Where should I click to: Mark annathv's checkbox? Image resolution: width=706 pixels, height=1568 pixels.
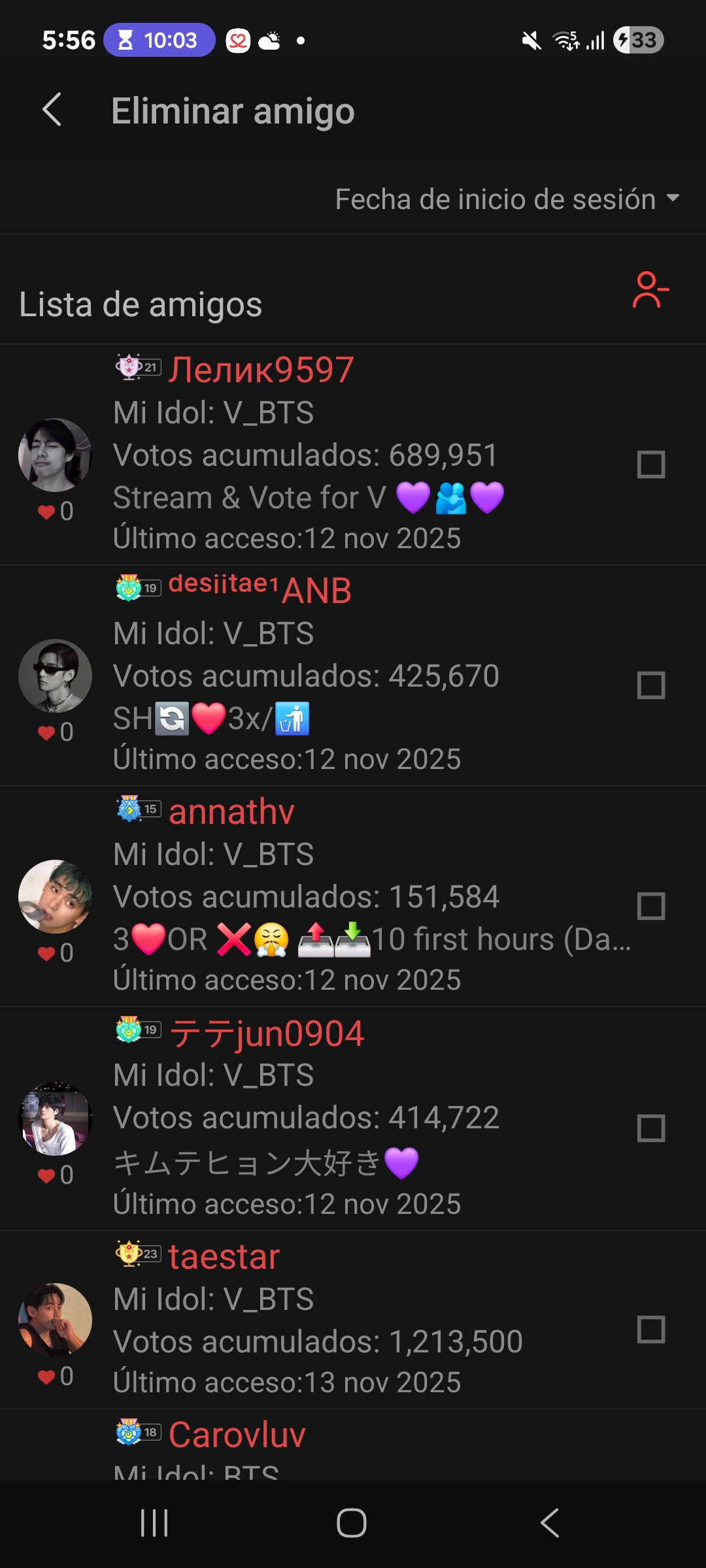[650, 906]
